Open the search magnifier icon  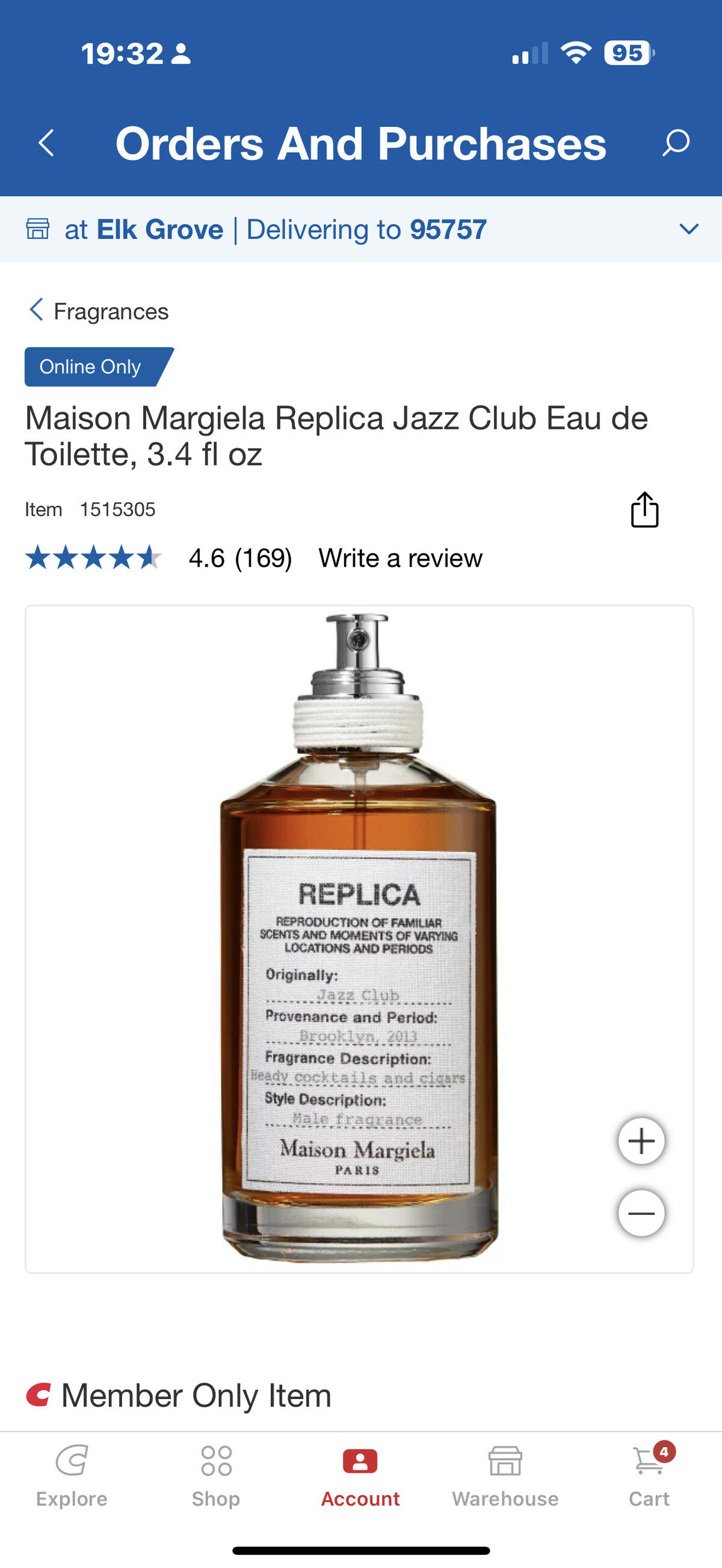[x=676, y=143]
